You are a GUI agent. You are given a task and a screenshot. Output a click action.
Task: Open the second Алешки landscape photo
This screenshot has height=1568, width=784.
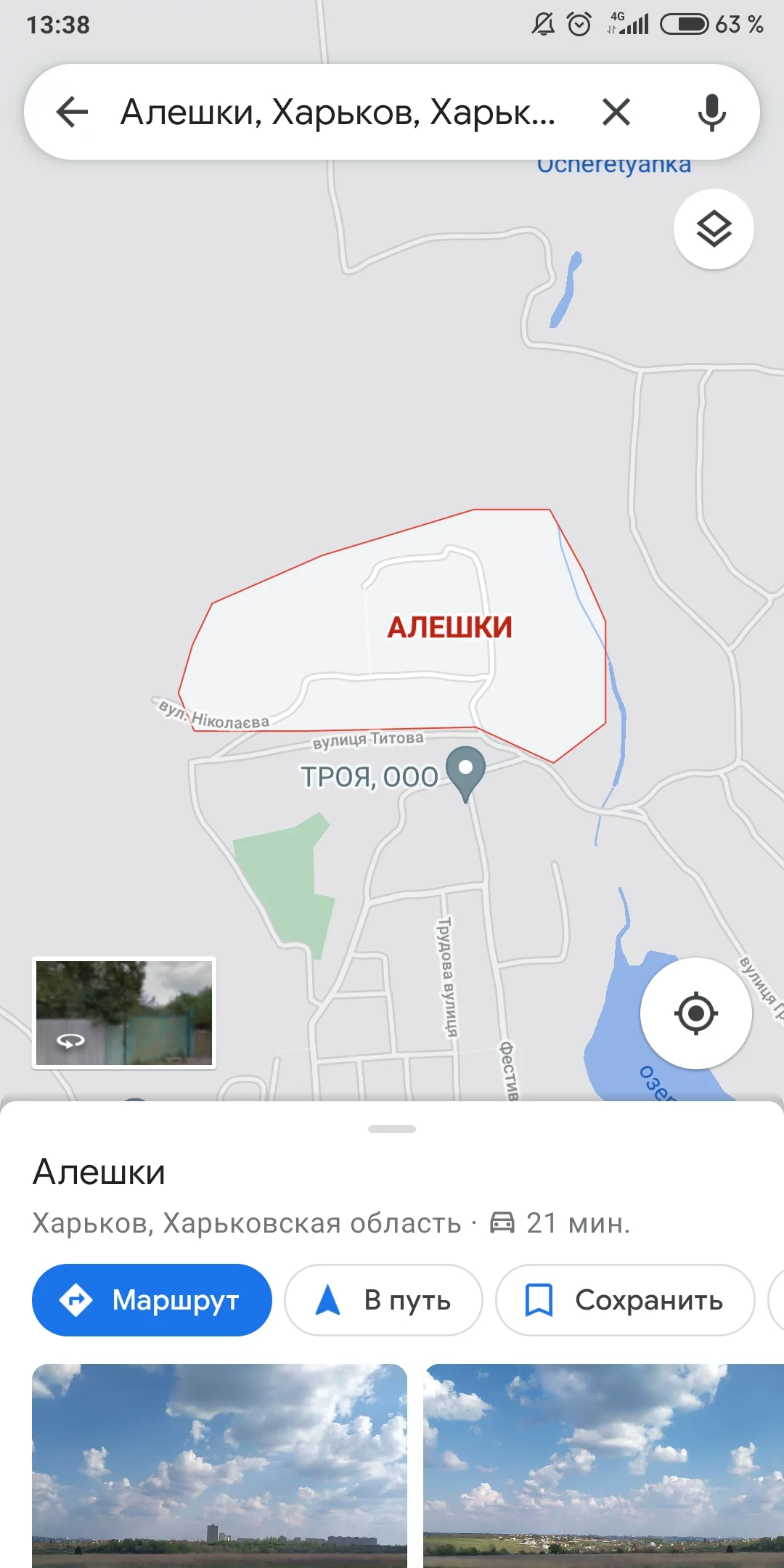pos(603,1465)
